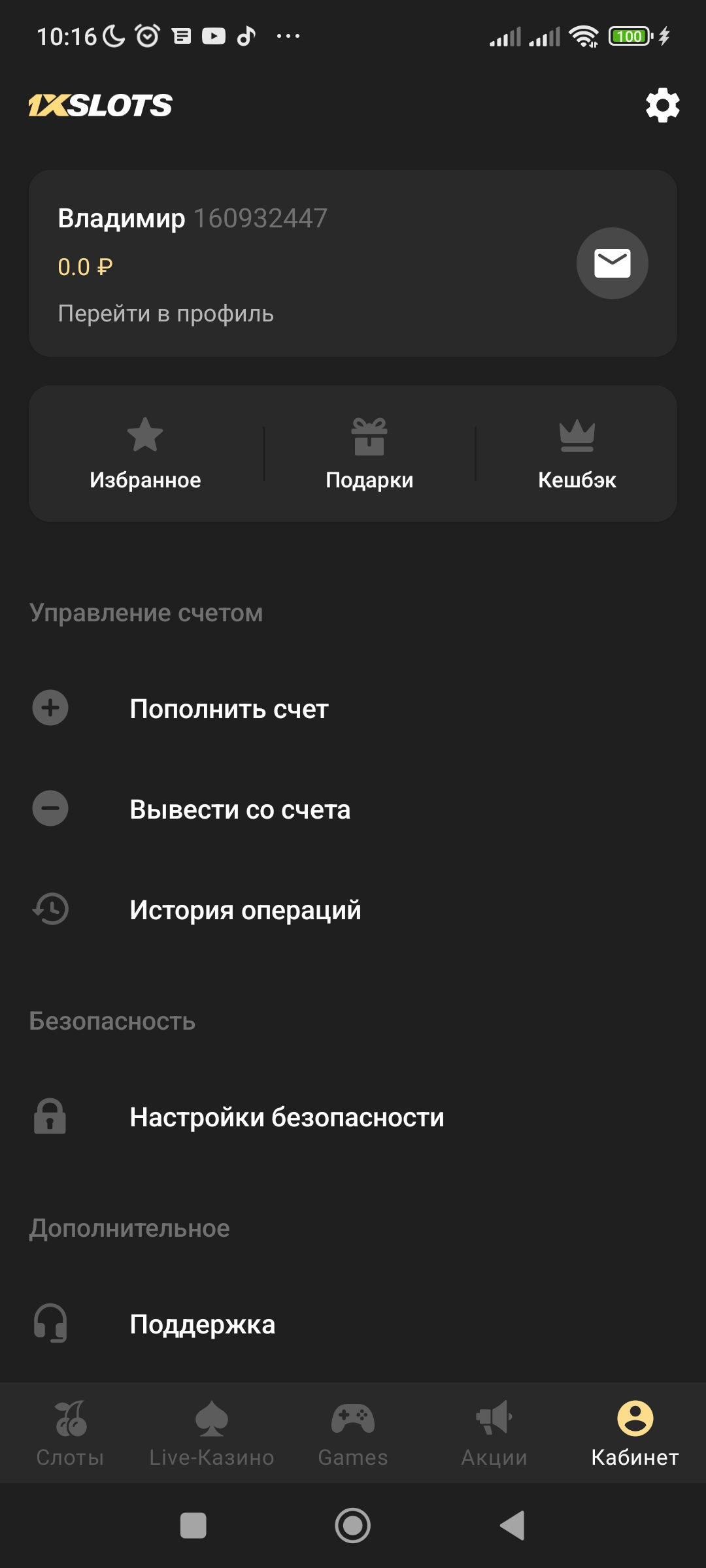Open the settings gear icon
The image size is (706, 1568).
click(662, 105)
